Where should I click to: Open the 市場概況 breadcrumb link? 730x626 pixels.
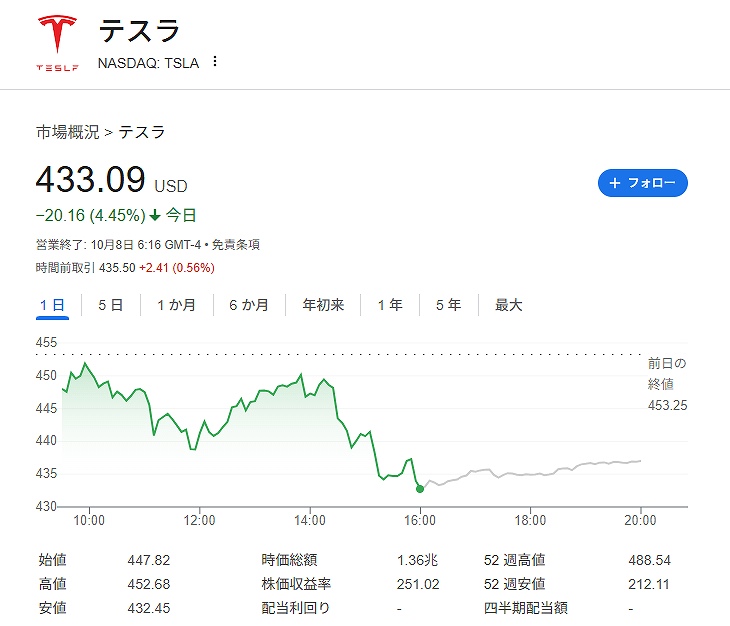point(68,132)
